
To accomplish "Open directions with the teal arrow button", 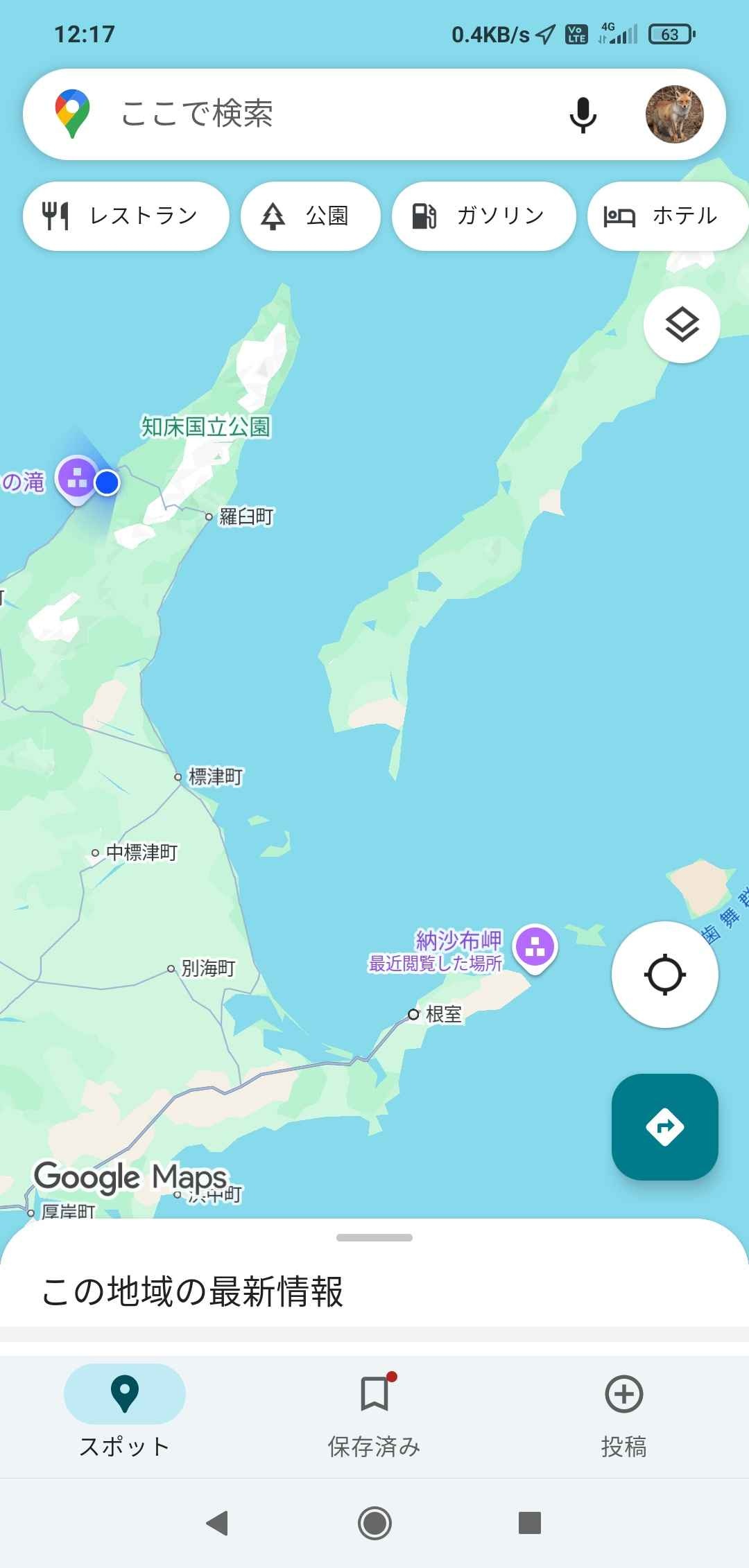I will [664, 1127].
